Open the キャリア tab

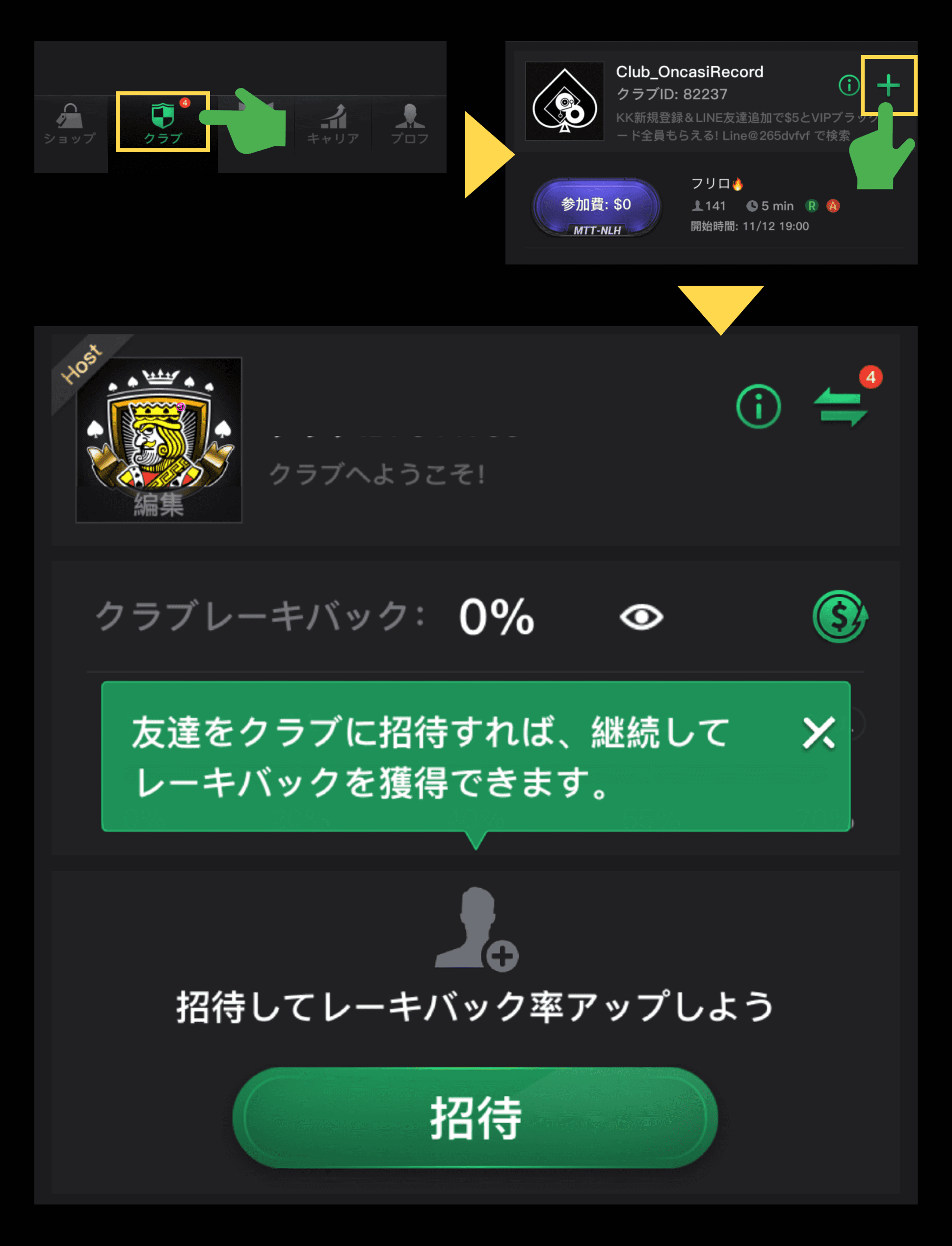333,122
